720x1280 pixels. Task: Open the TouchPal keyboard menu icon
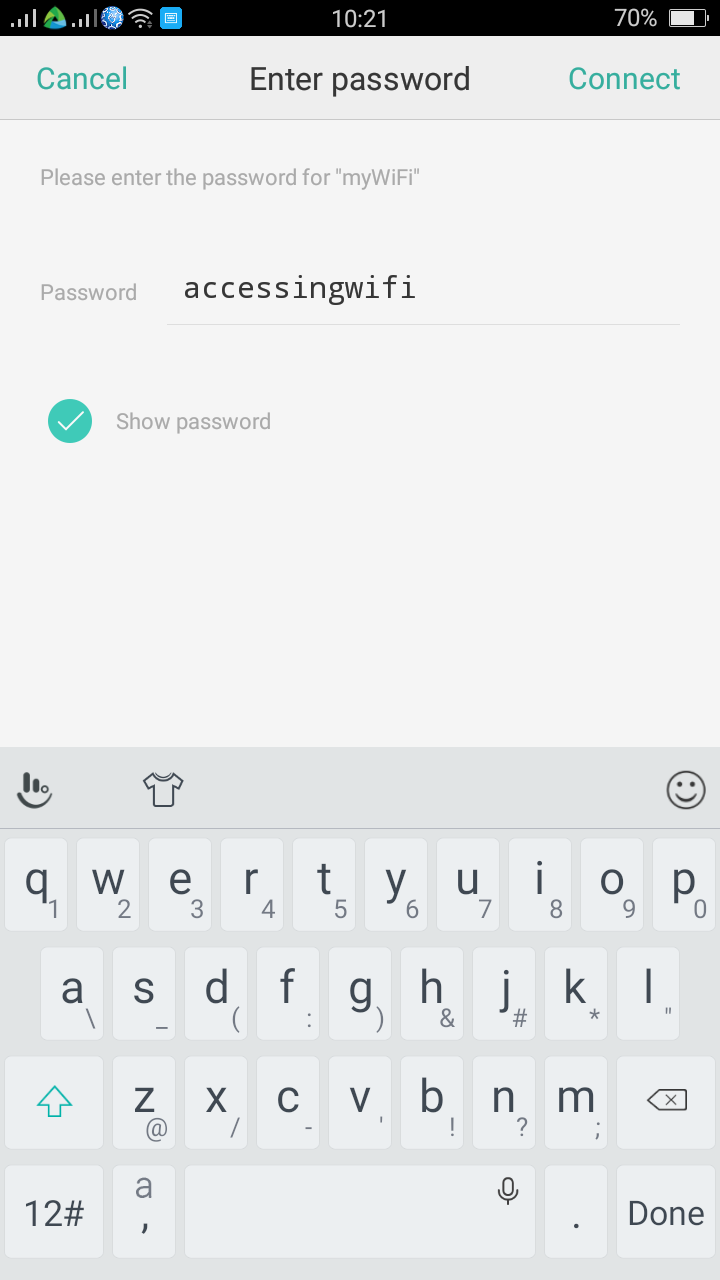point(35,790)
